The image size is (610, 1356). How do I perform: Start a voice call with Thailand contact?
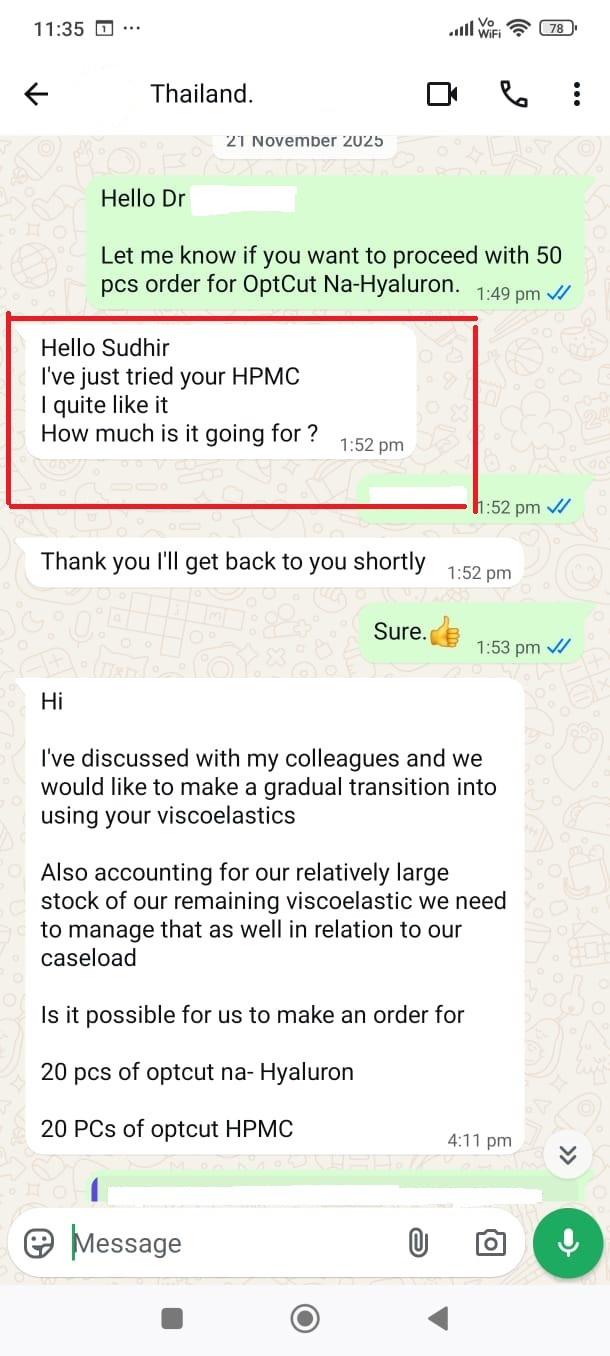[513, 94]
